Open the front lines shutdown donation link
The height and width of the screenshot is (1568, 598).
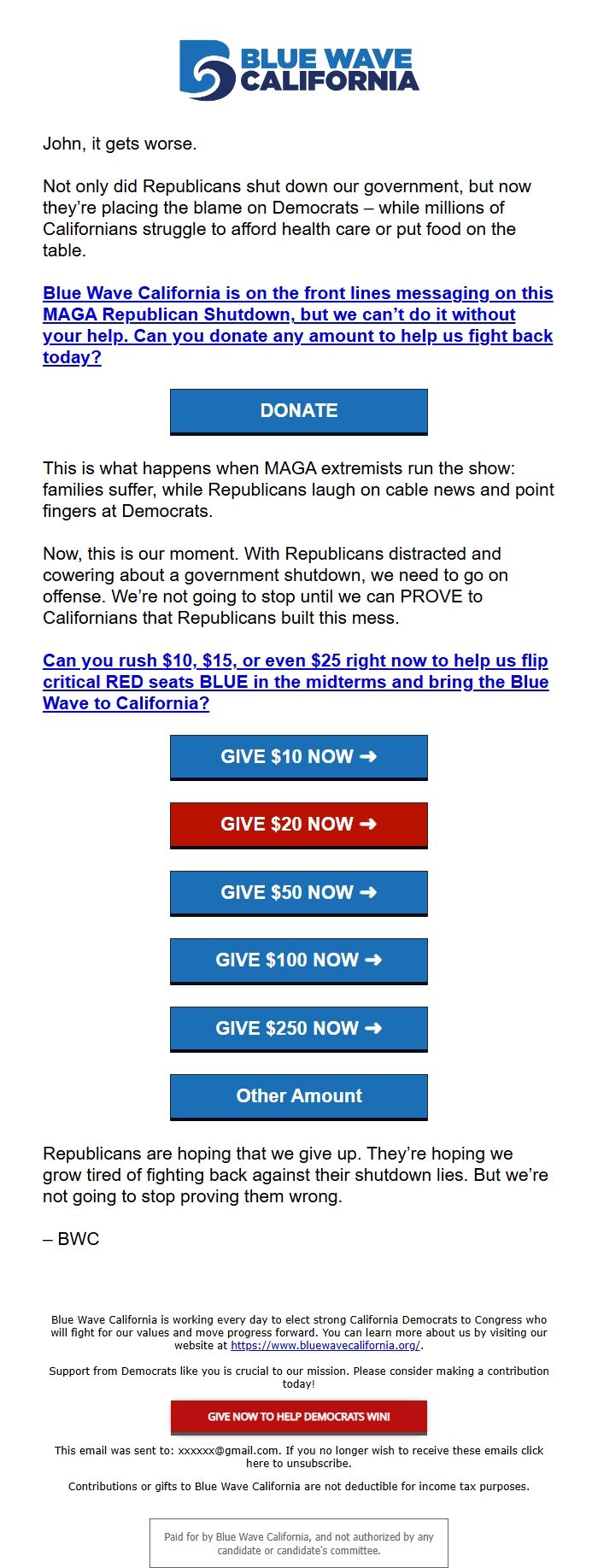click(297, 314)
